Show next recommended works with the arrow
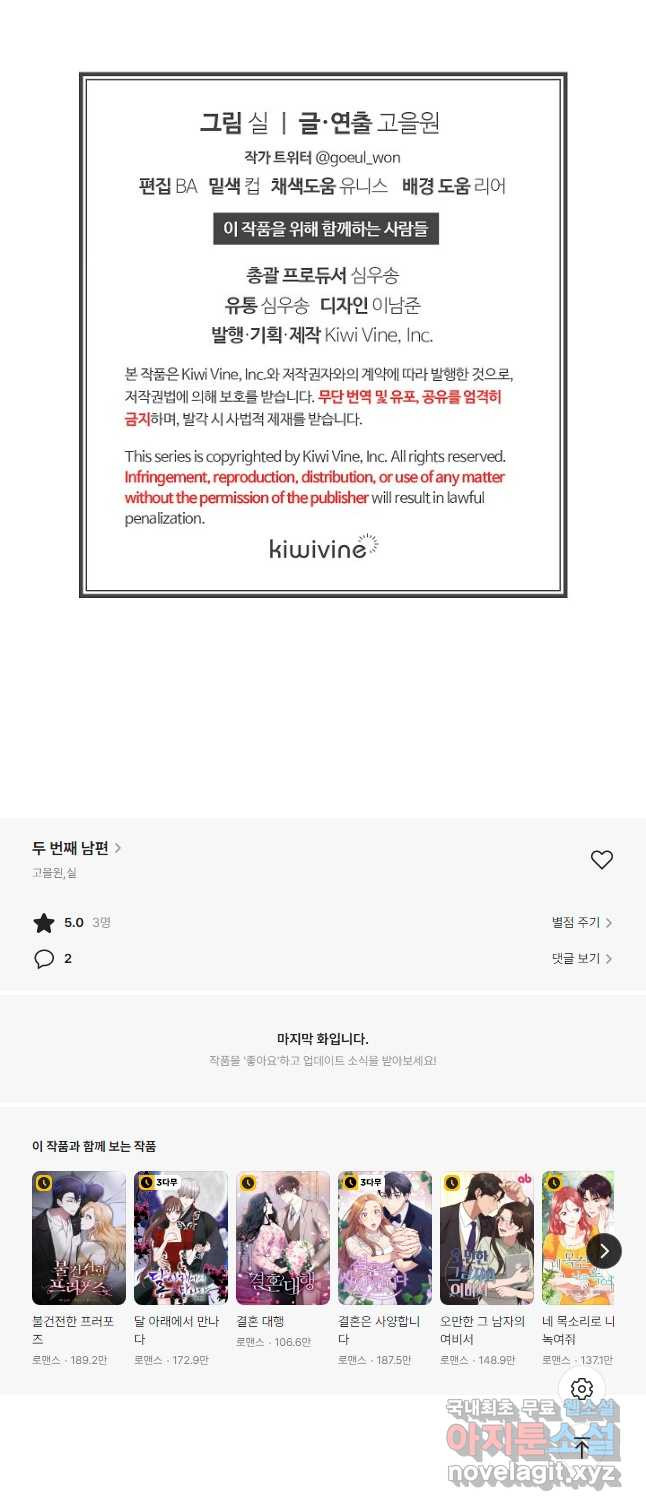The image size is (646, 1511). point(604,1250)
